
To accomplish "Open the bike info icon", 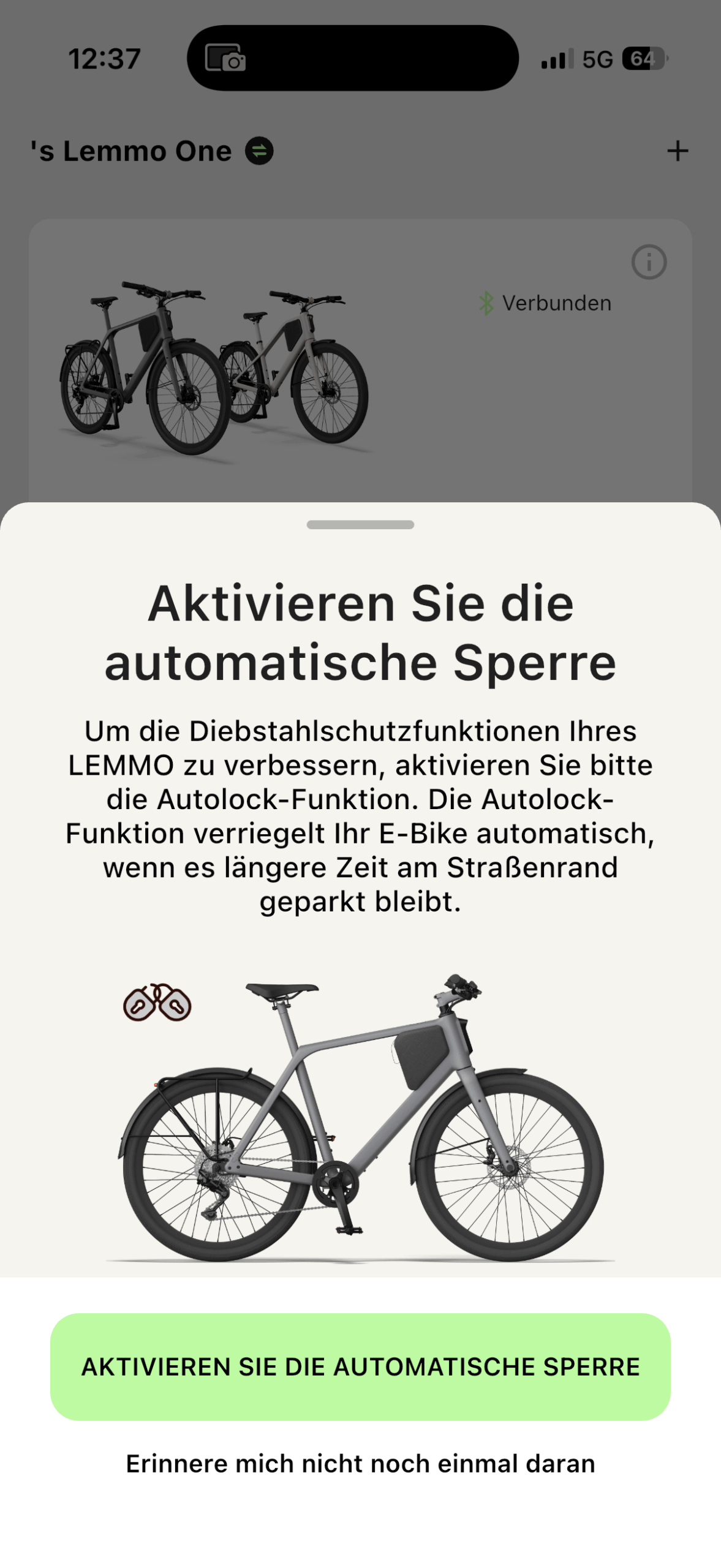I will pos(649,262).
